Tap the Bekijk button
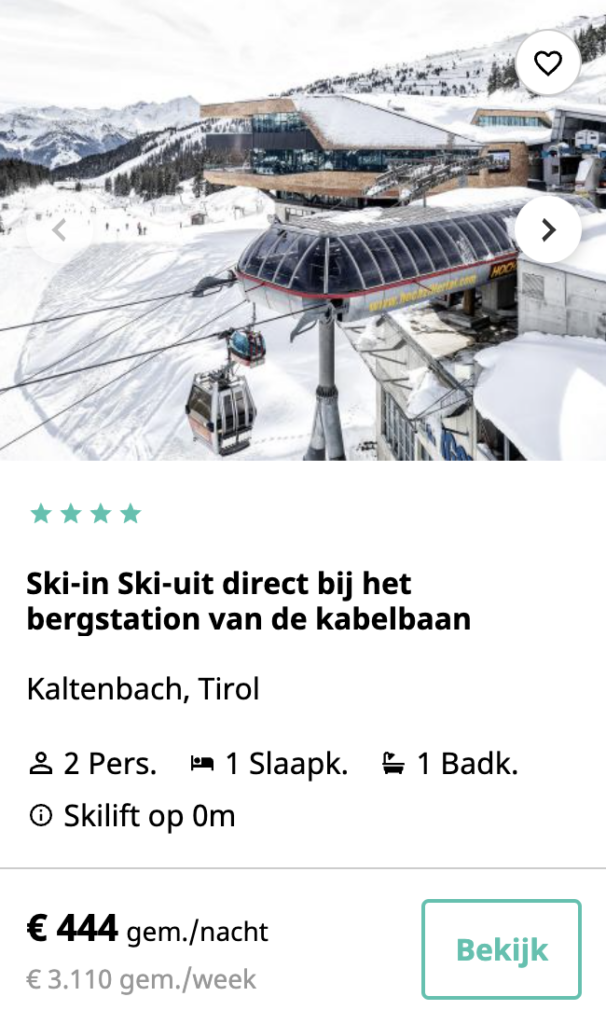The height and width of the screenshot is (1024, 606). pos(501,949)
